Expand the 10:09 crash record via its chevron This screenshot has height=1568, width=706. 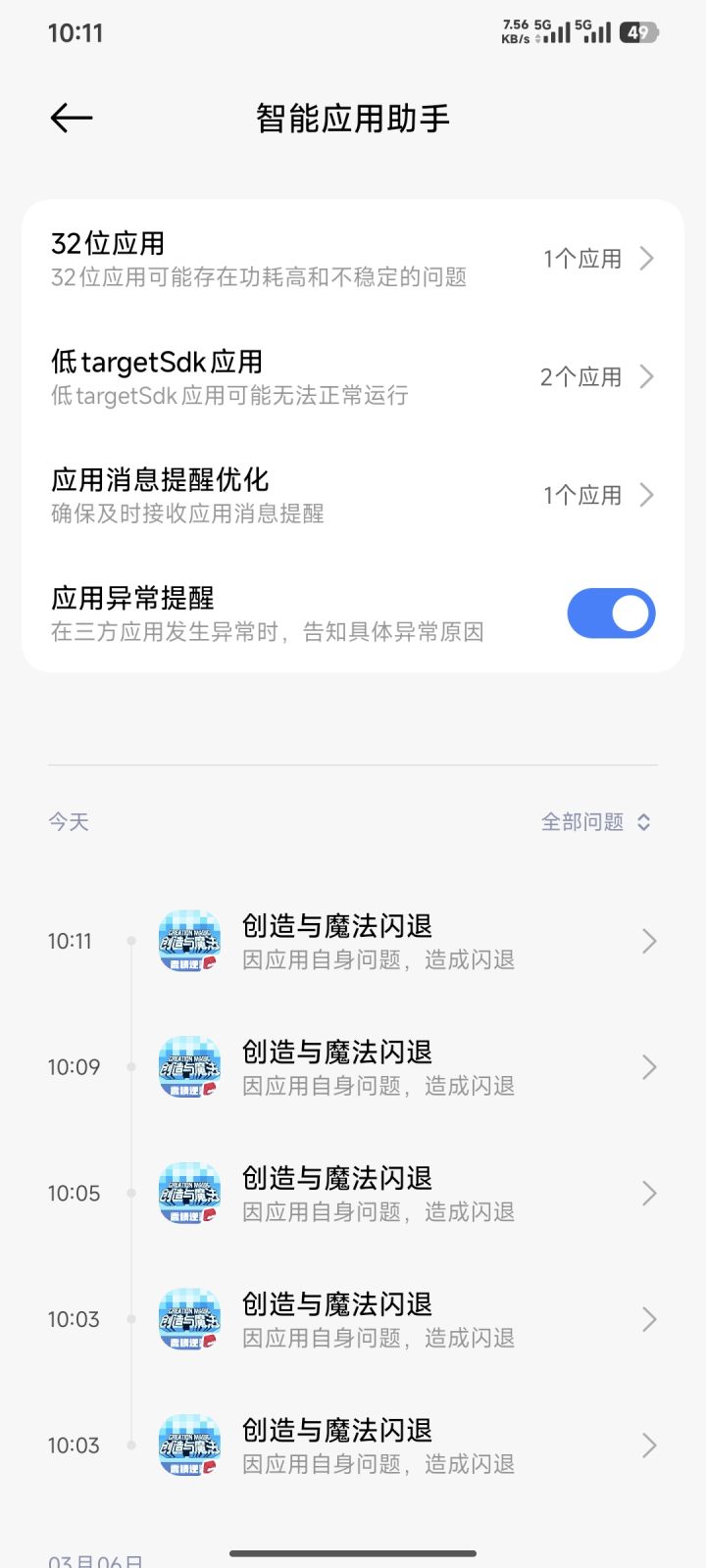(x=648, y=1066)
